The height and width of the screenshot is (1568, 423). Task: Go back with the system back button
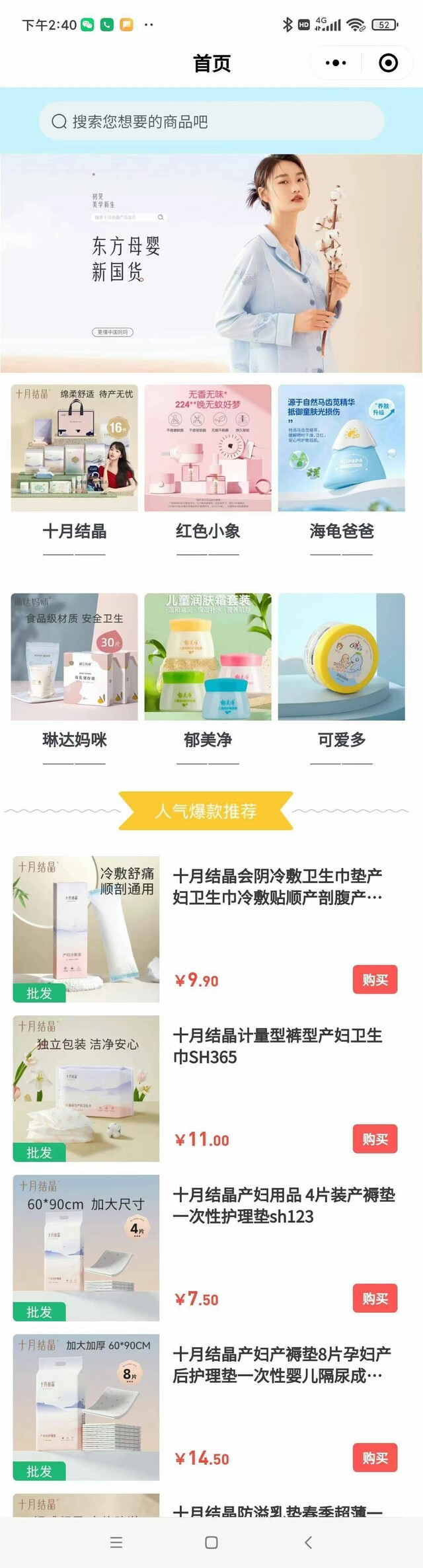pyautogui.click(x=308, y=1542)
